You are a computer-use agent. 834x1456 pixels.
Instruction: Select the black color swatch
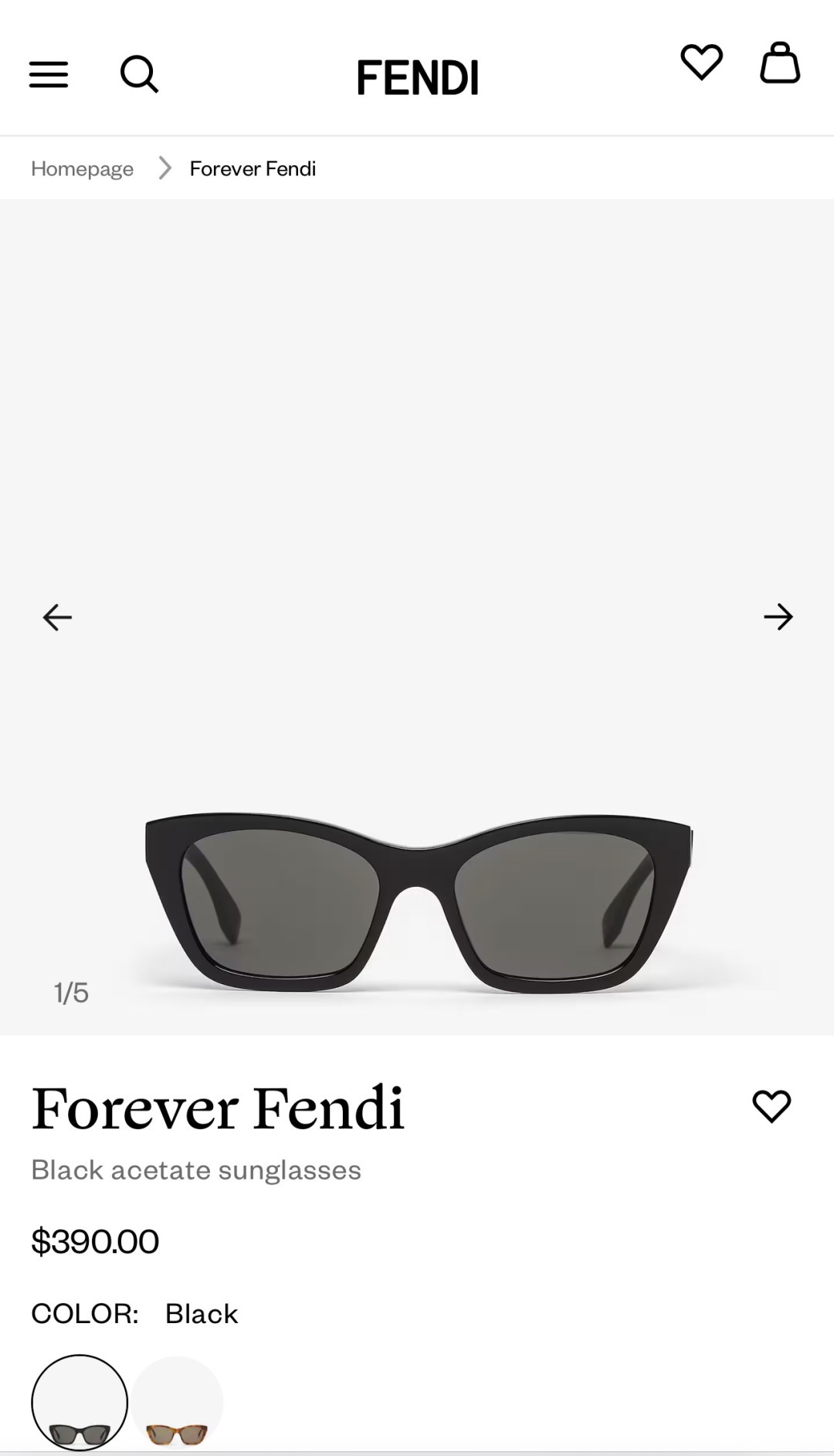[80, 1403]
